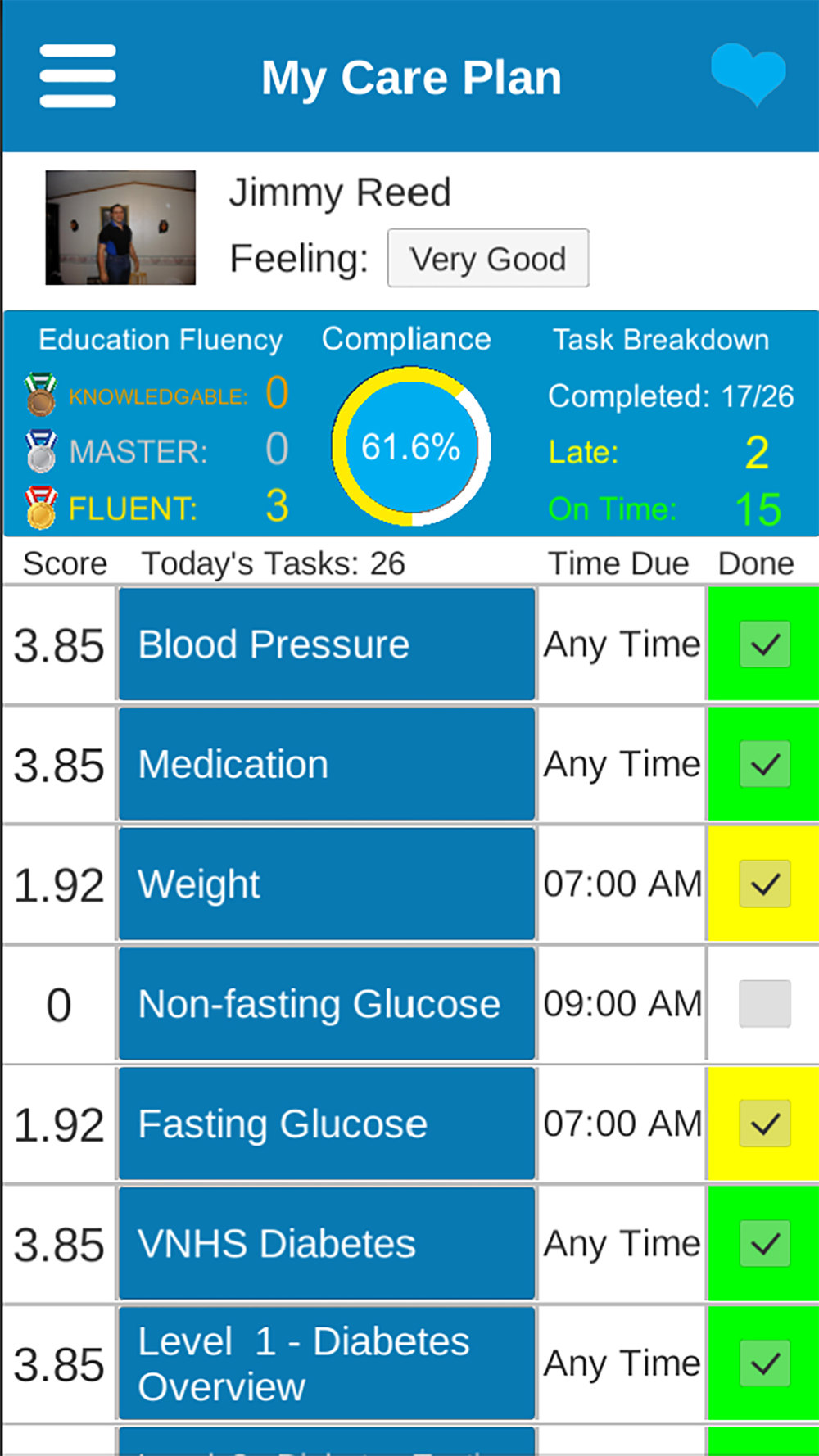Image resolution: width=819 pixels, height=1456 pixels.
Task: Uncheck the Blood Pressure done box
Action: click(765, 644)
